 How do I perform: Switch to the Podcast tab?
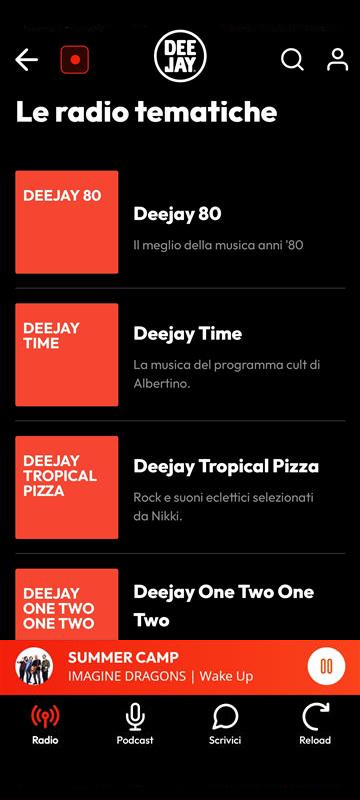click(135, 725)
